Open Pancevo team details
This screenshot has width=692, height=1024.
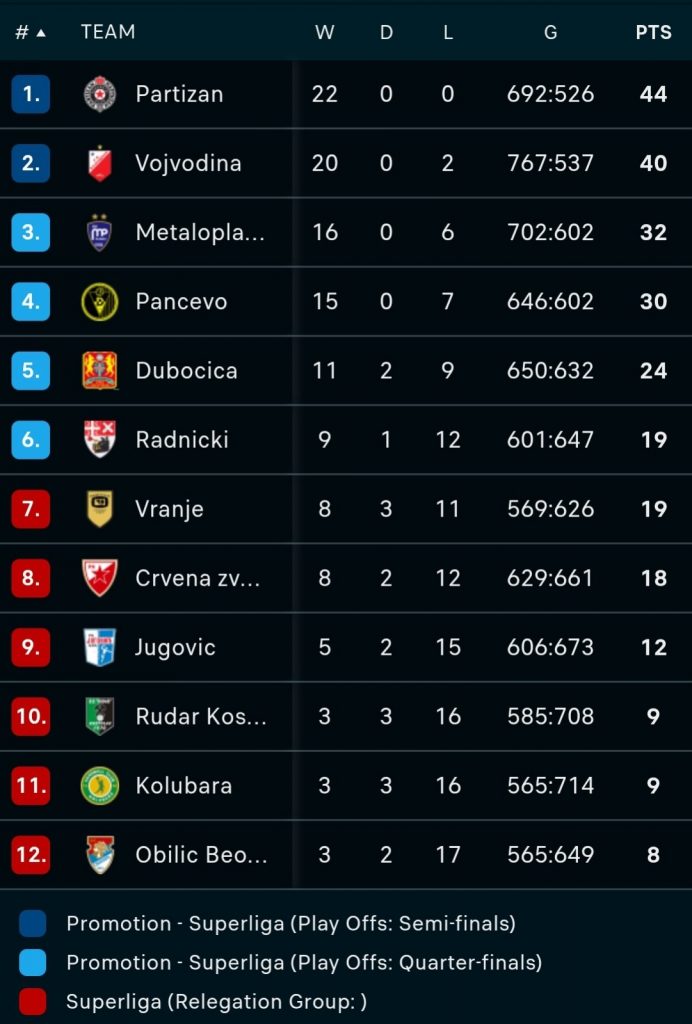[x=181, y=301]
